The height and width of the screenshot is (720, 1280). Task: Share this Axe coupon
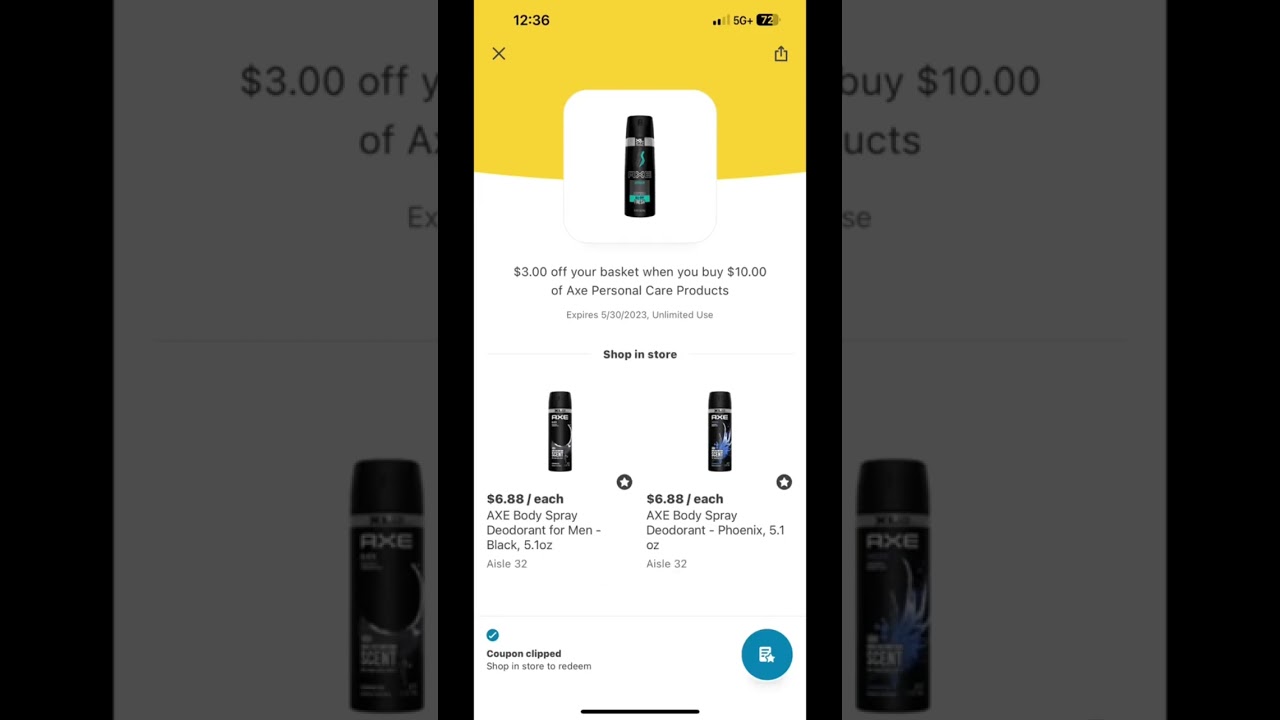(x=781, y=54)
